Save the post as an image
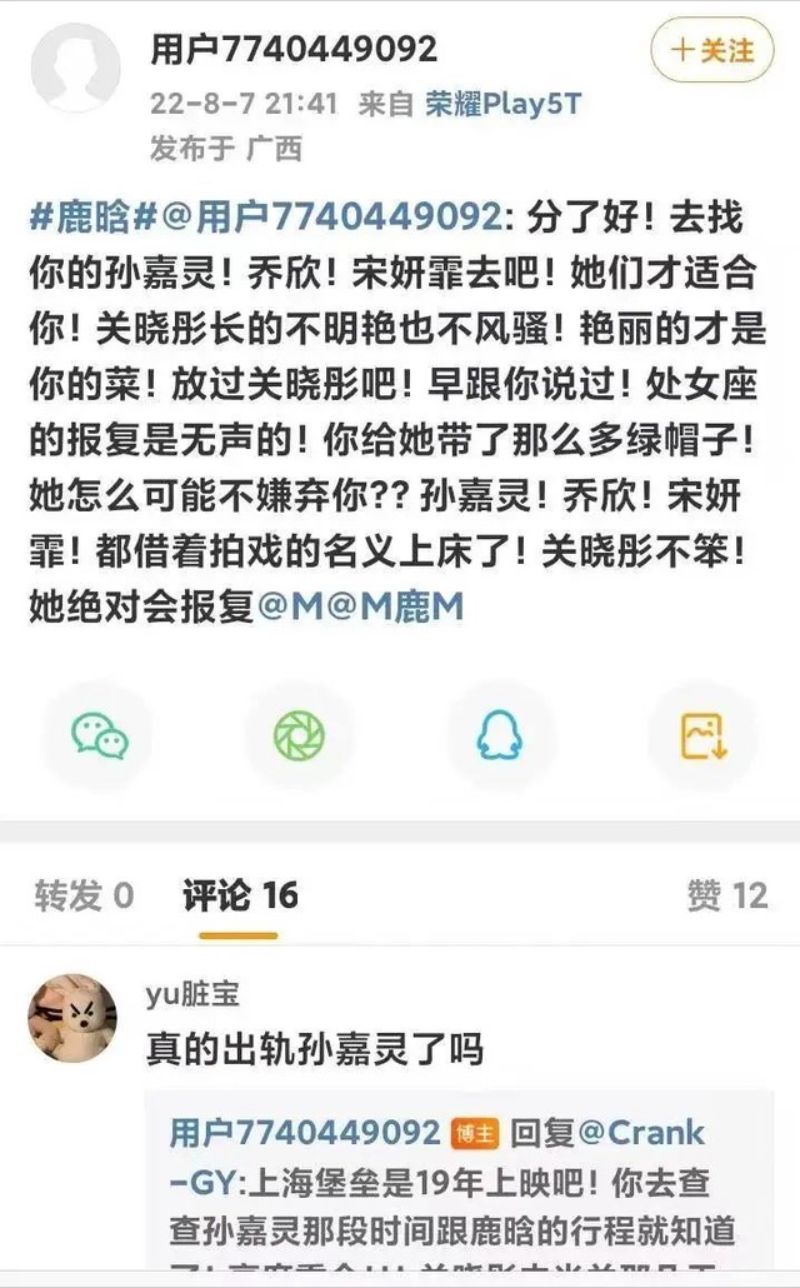 pos(703,738)
